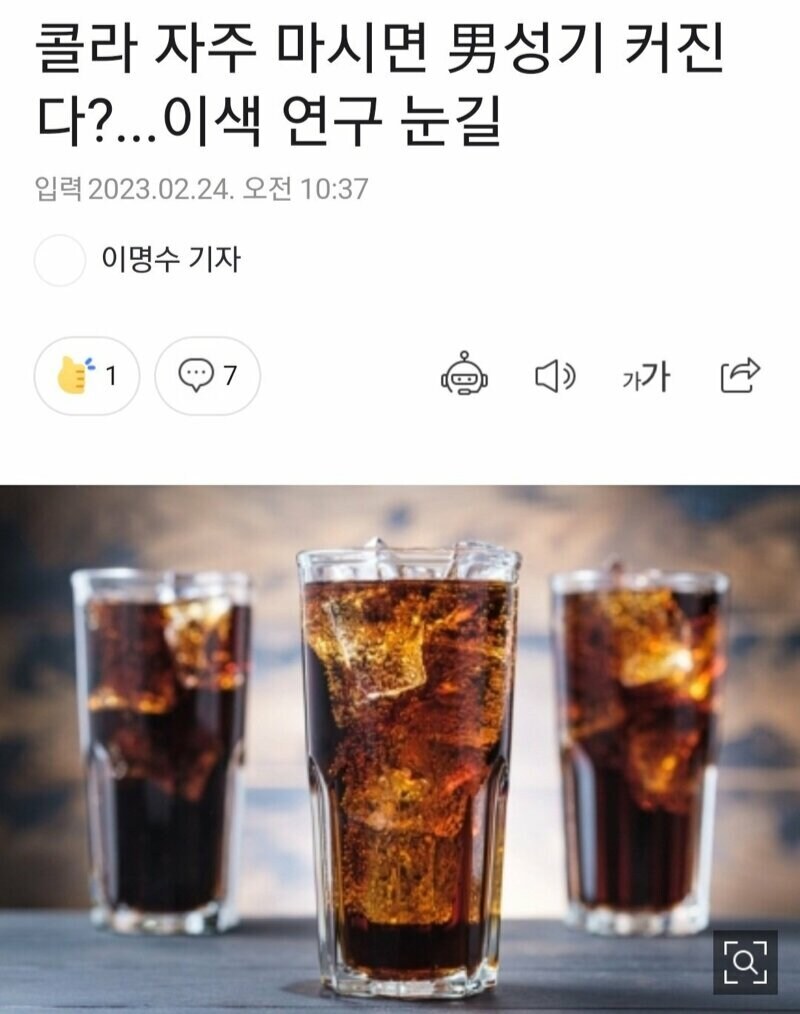Open reporter 이명수 기자 profile
This screenshot has height=1014, width=800.
(170, 260)
